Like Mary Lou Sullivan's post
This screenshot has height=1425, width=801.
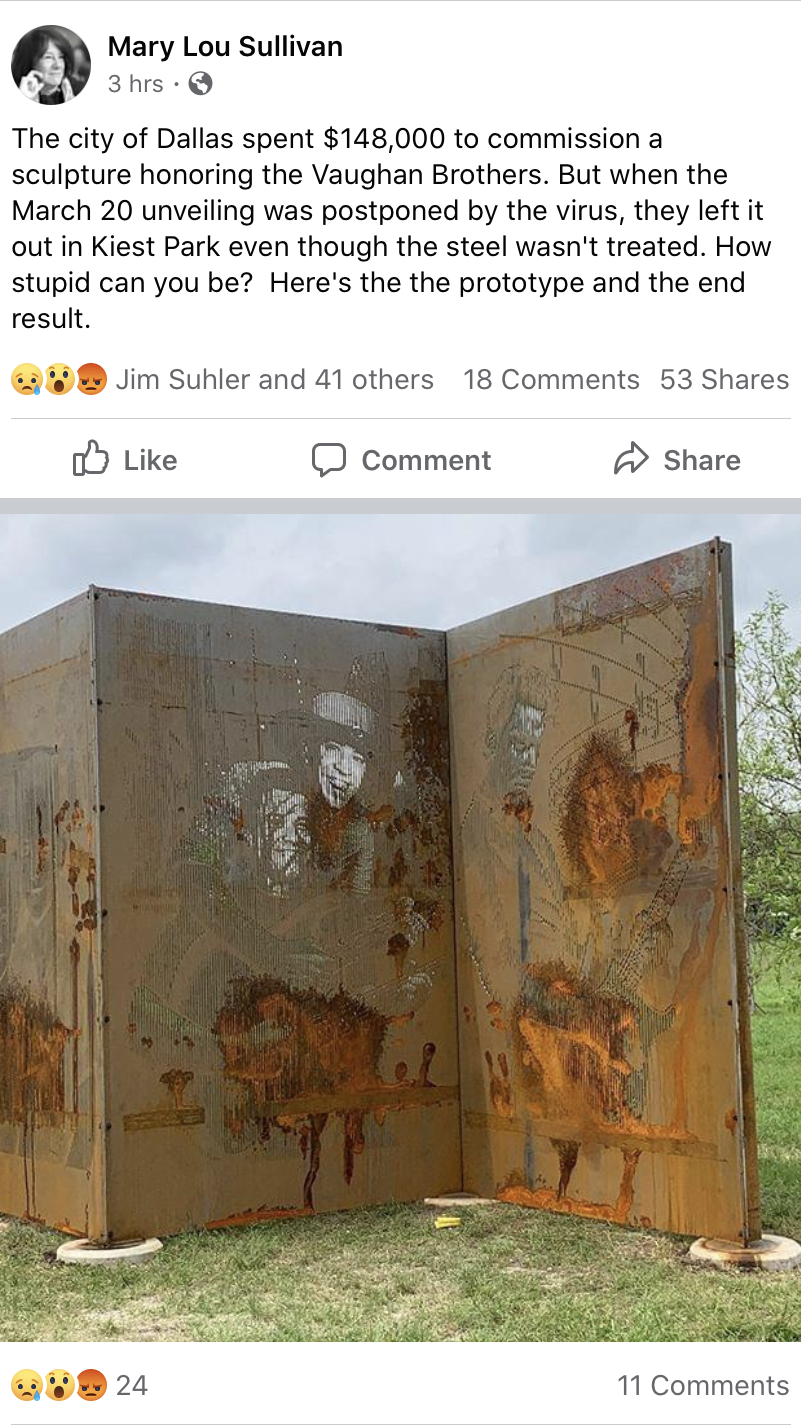(x=125, y=460)
